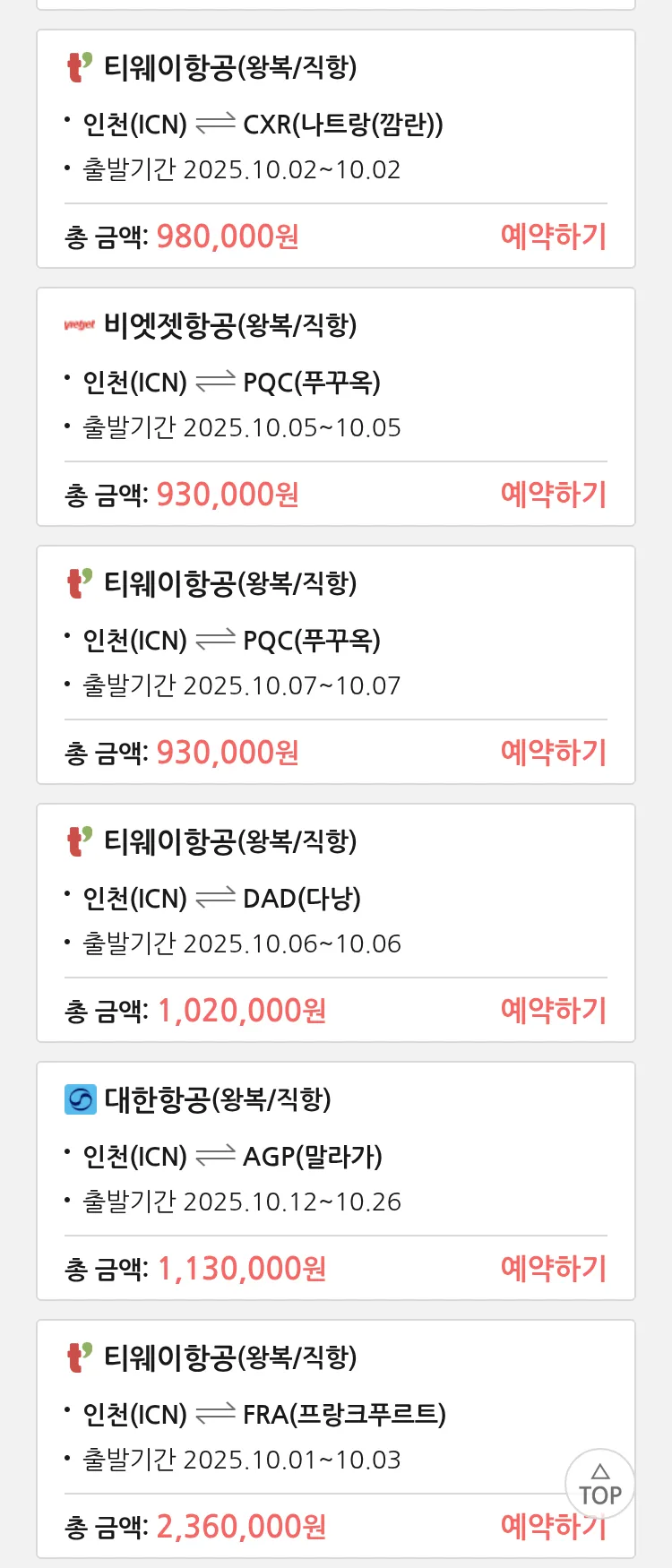672x1568 pixels.
Task: Book the FRA 프랑크푸르트 flight
Action: (529, 1527)
